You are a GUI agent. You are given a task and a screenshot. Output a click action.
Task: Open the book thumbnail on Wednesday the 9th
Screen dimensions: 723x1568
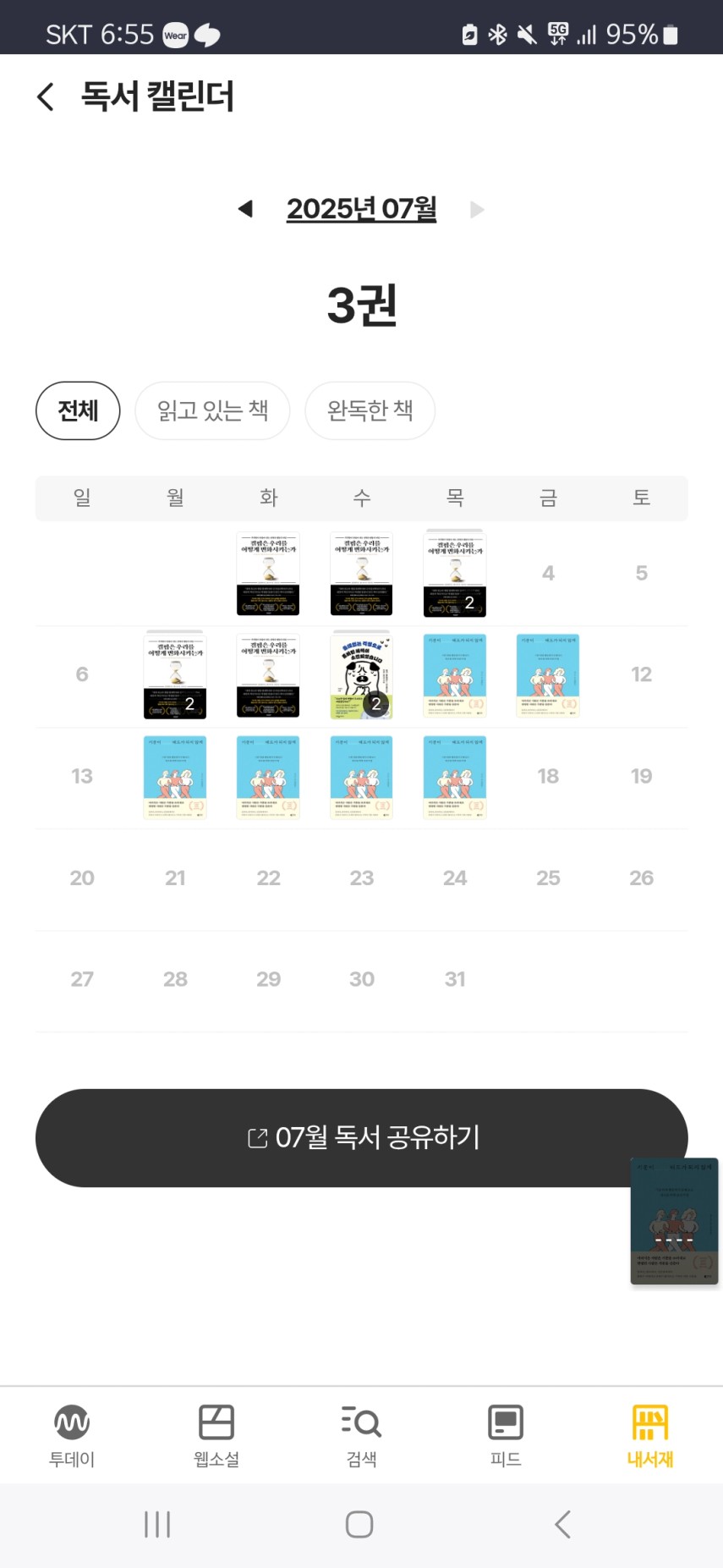pyautogui.click(x=361, y=675)
